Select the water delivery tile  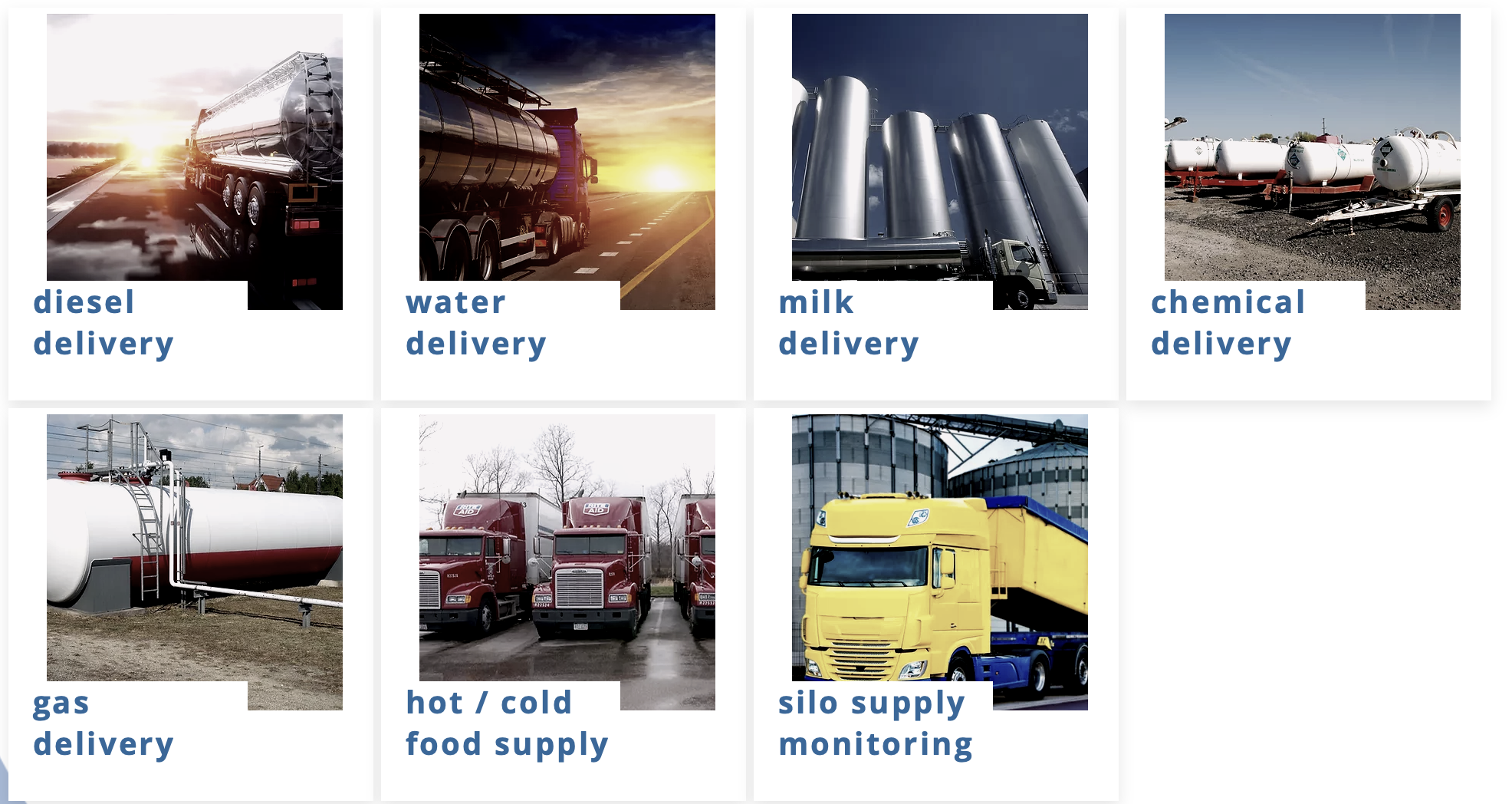[564, 203]
